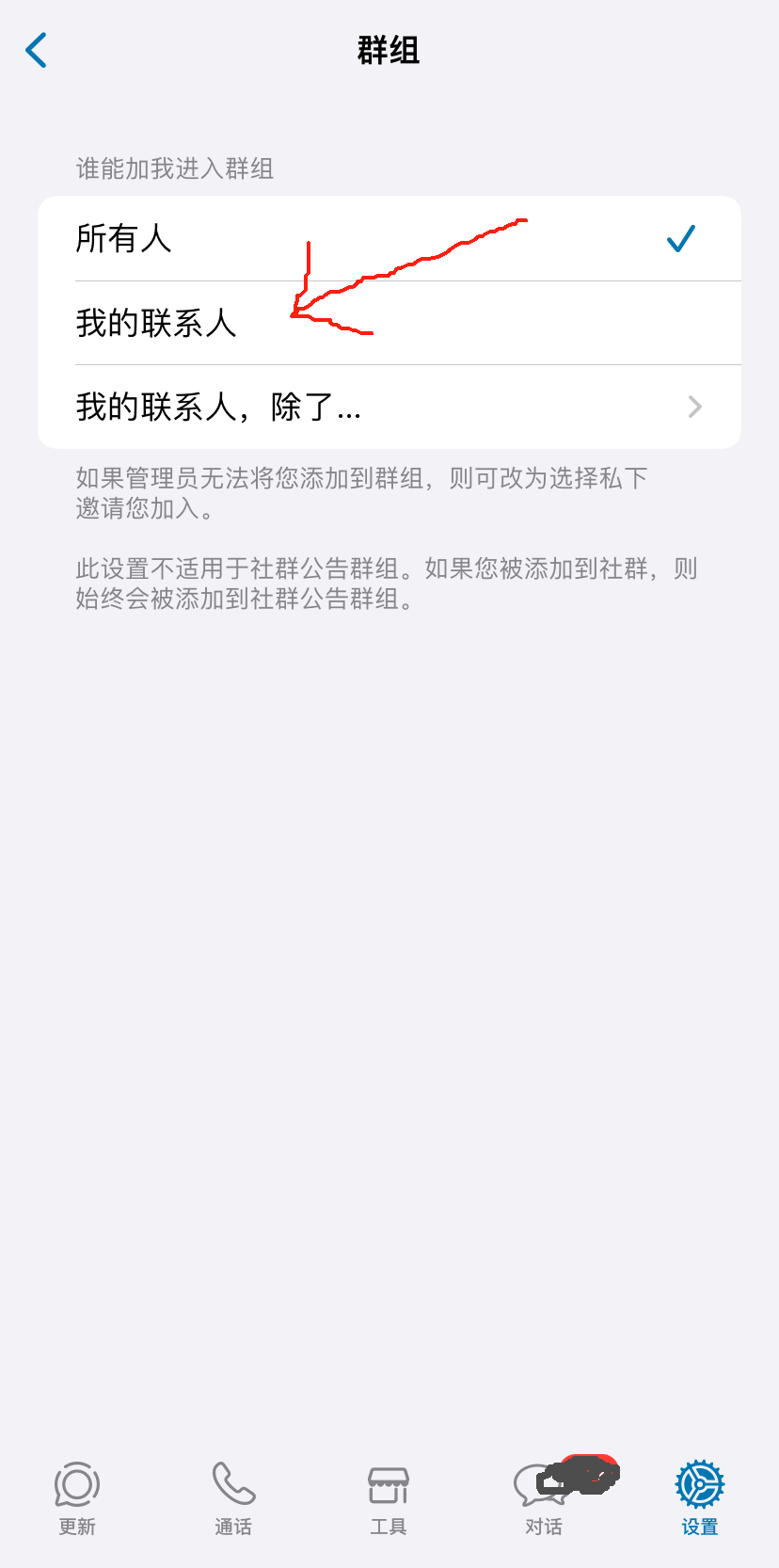Go to the 工具 tab
This screenshot has height=1568, width=779.
pos(389,1498)
